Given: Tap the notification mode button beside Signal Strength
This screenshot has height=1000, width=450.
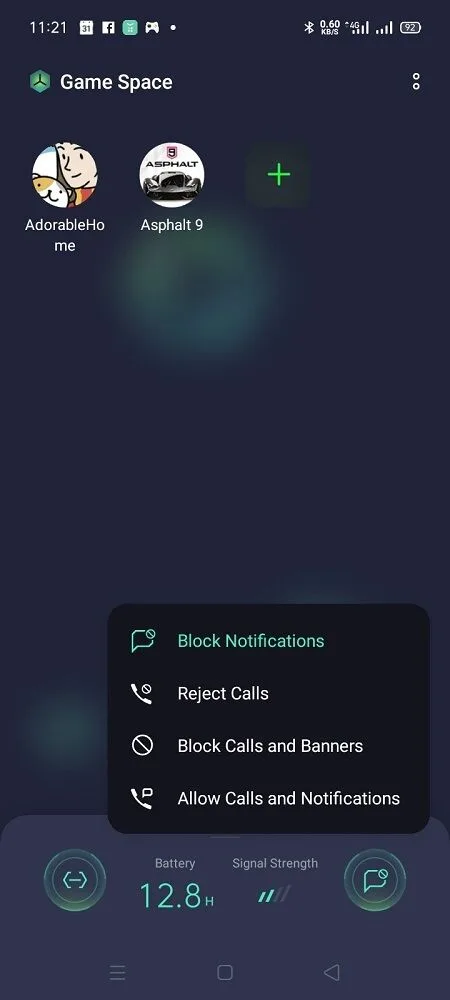Looking at the screenshot, I should coord(375,880).
